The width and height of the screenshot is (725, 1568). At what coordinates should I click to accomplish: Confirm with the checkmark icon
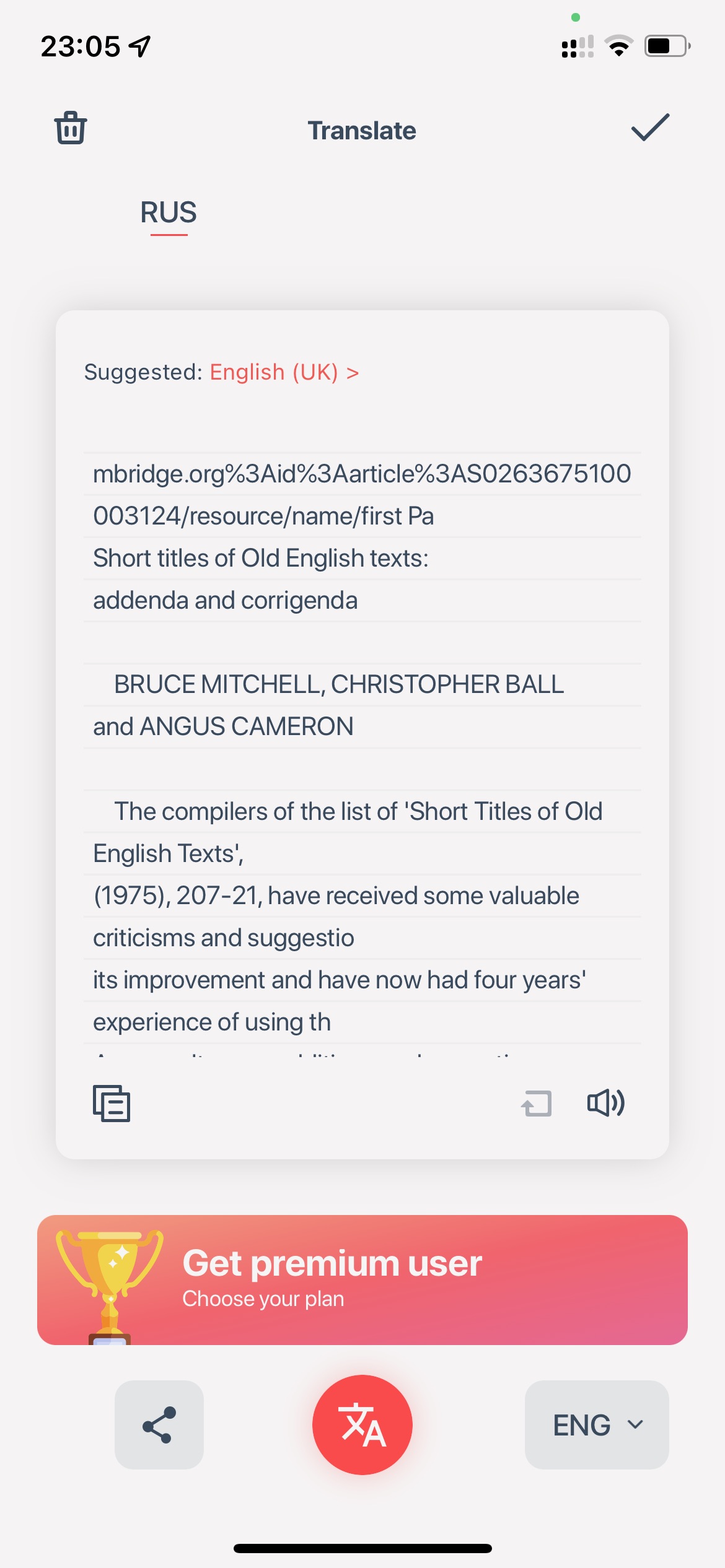(650, 127)
